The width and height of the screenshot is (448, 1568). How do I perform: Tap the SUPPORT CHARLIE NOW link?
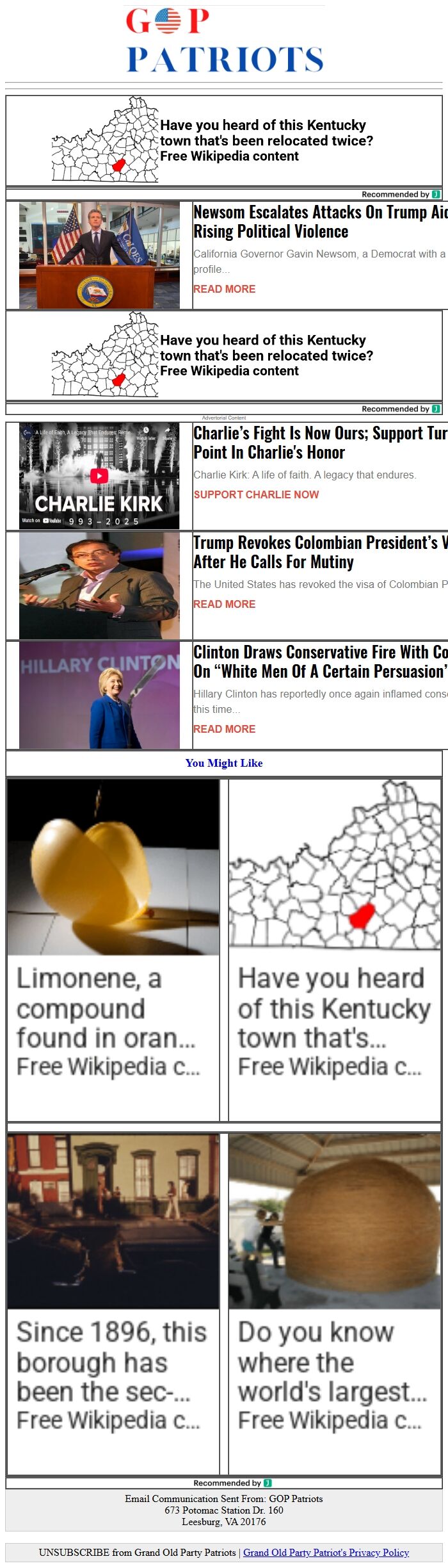point(256,494)
